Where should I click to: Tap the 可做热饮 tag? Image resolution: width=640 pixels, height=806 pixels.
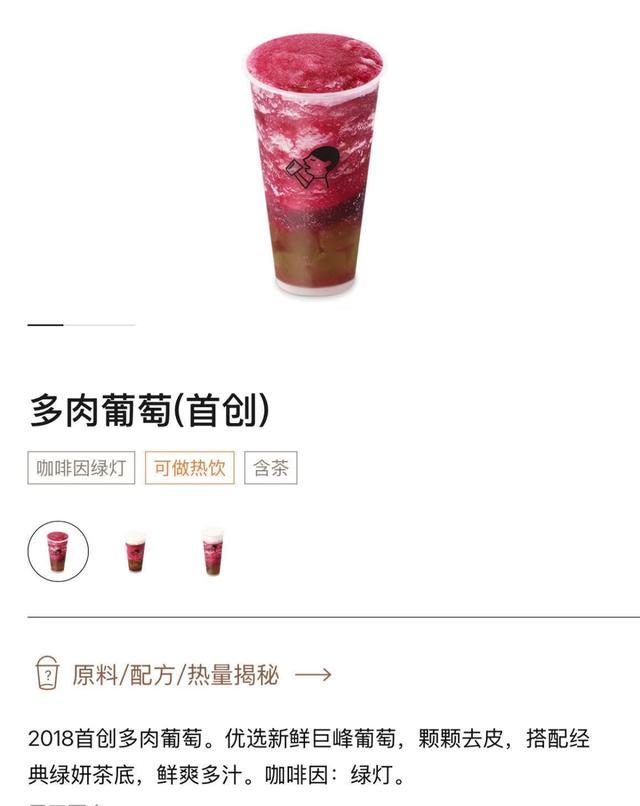[189, 467]
